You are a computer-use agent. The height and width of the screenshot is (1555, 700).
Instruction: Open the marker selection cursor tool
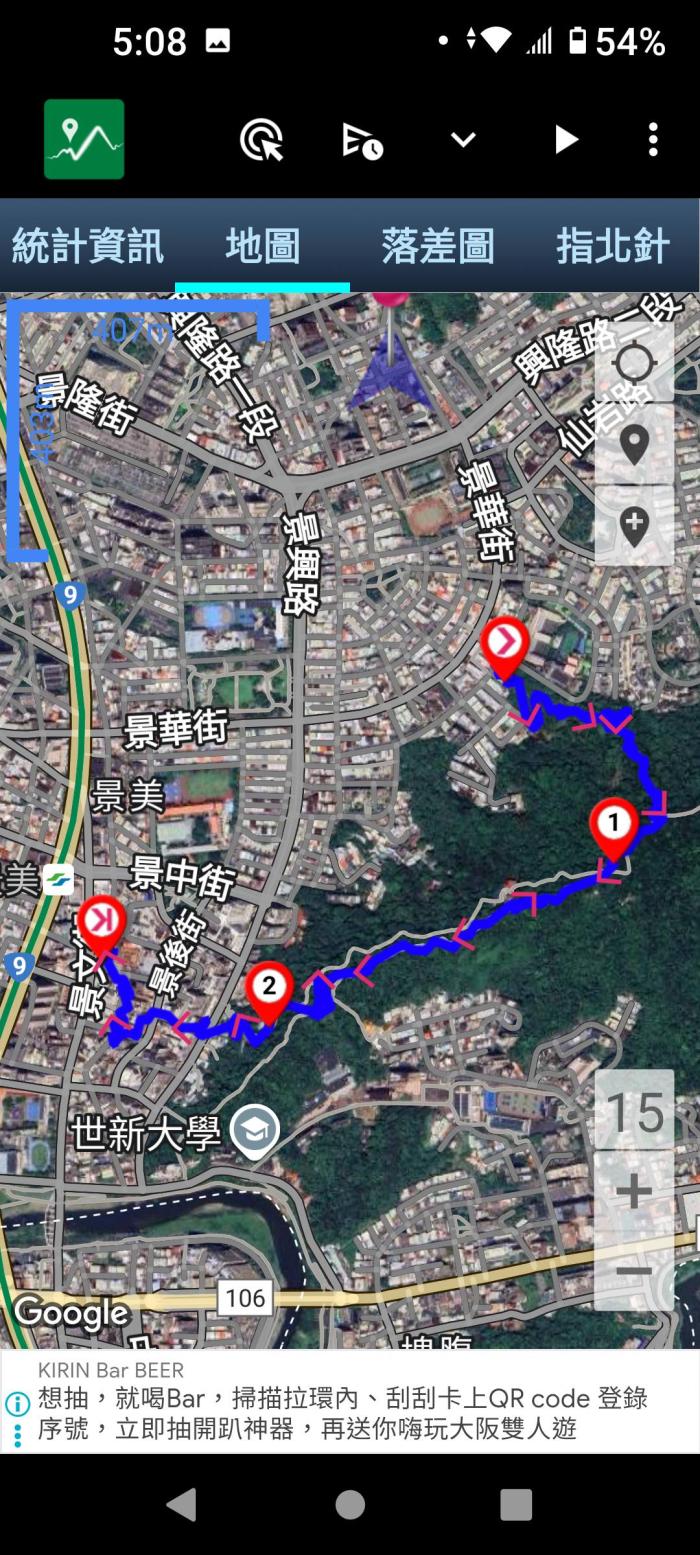point(261,140)
